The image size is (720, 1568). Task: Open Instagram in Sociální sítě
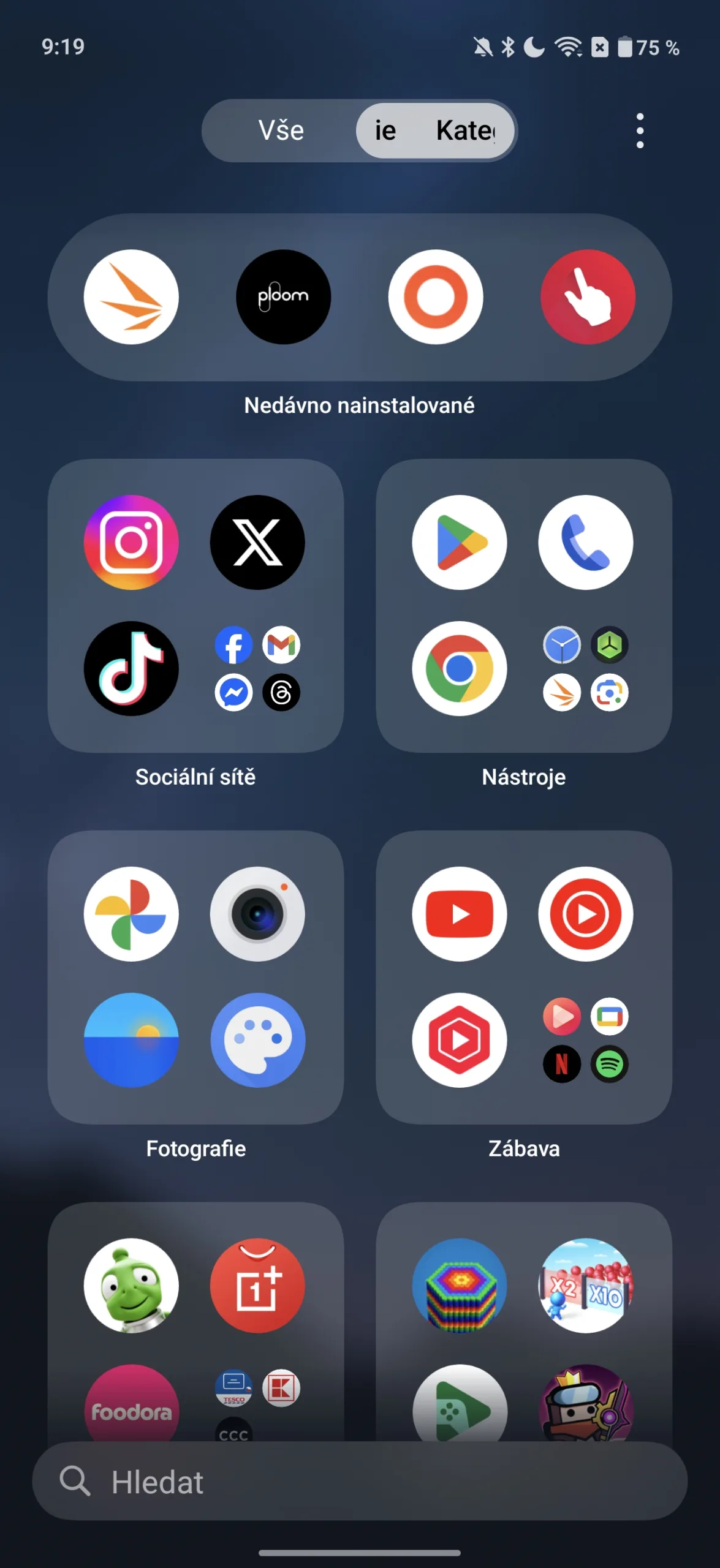coord(131,542)
